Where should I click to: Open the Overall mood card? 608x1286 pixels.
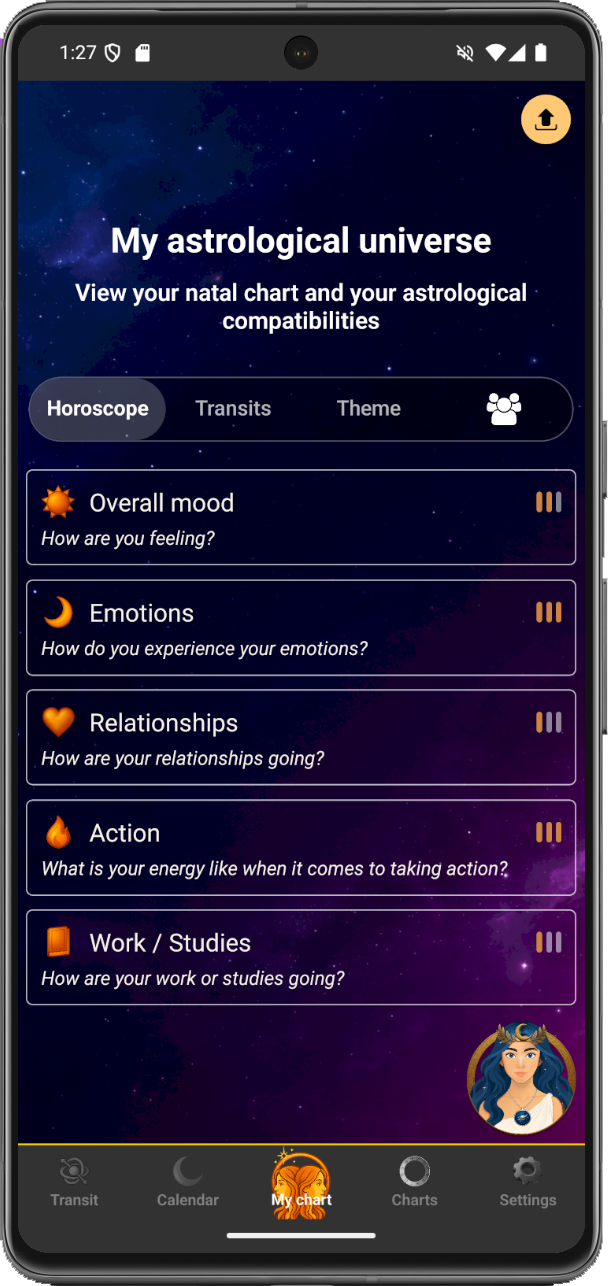coord(300,517)
